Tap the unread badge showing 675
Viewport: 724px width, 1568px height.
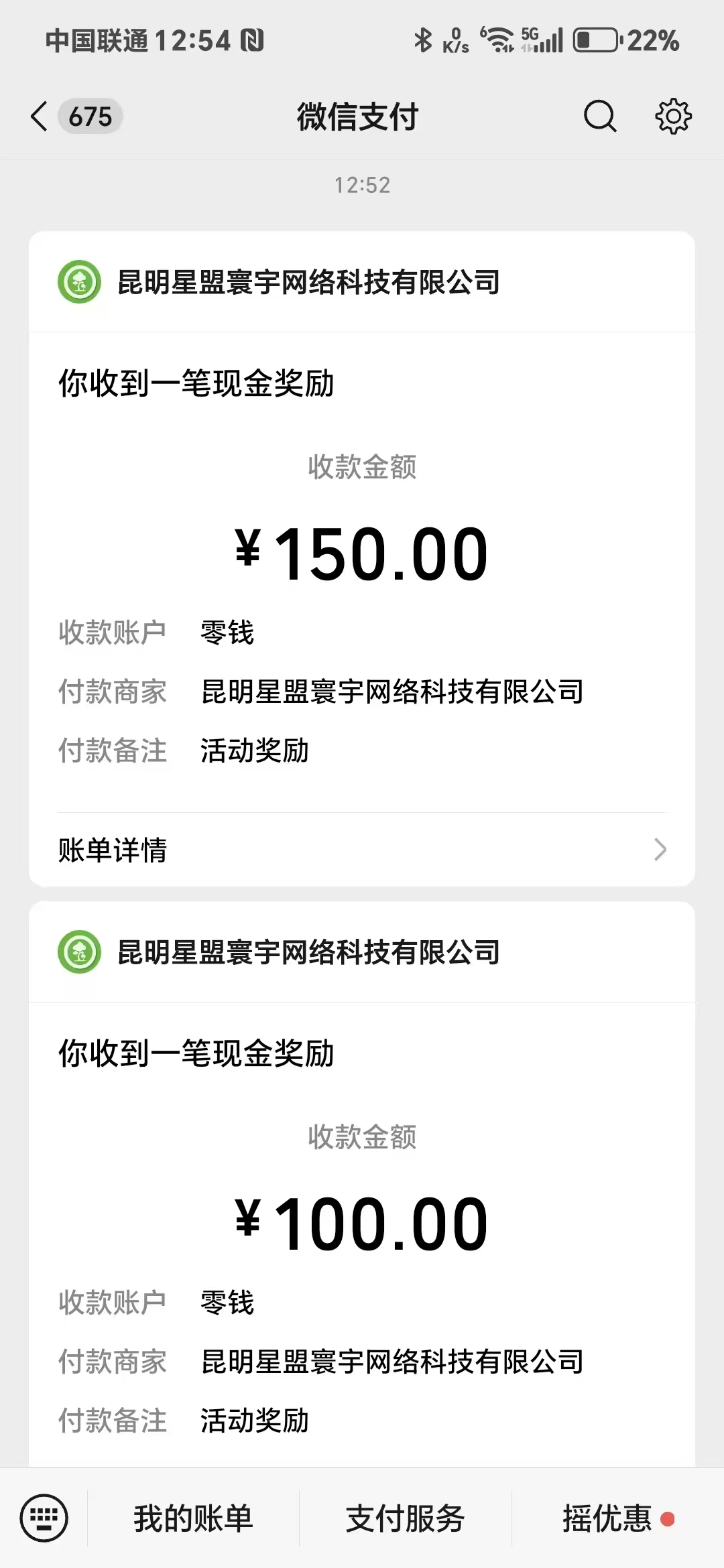pyautogui.click(x=89, y=116)
